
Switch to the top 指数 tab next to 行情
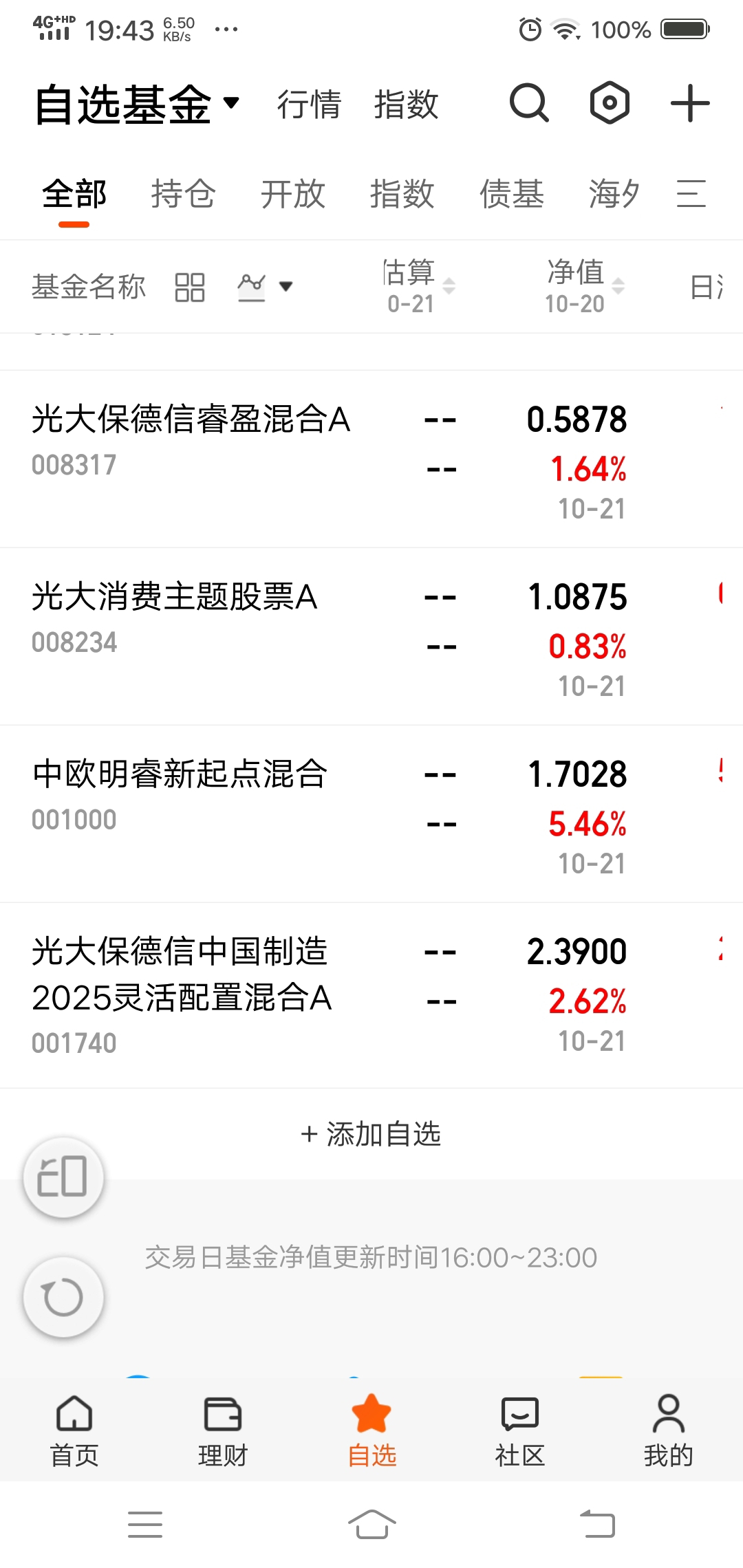[x=406, y=105]
